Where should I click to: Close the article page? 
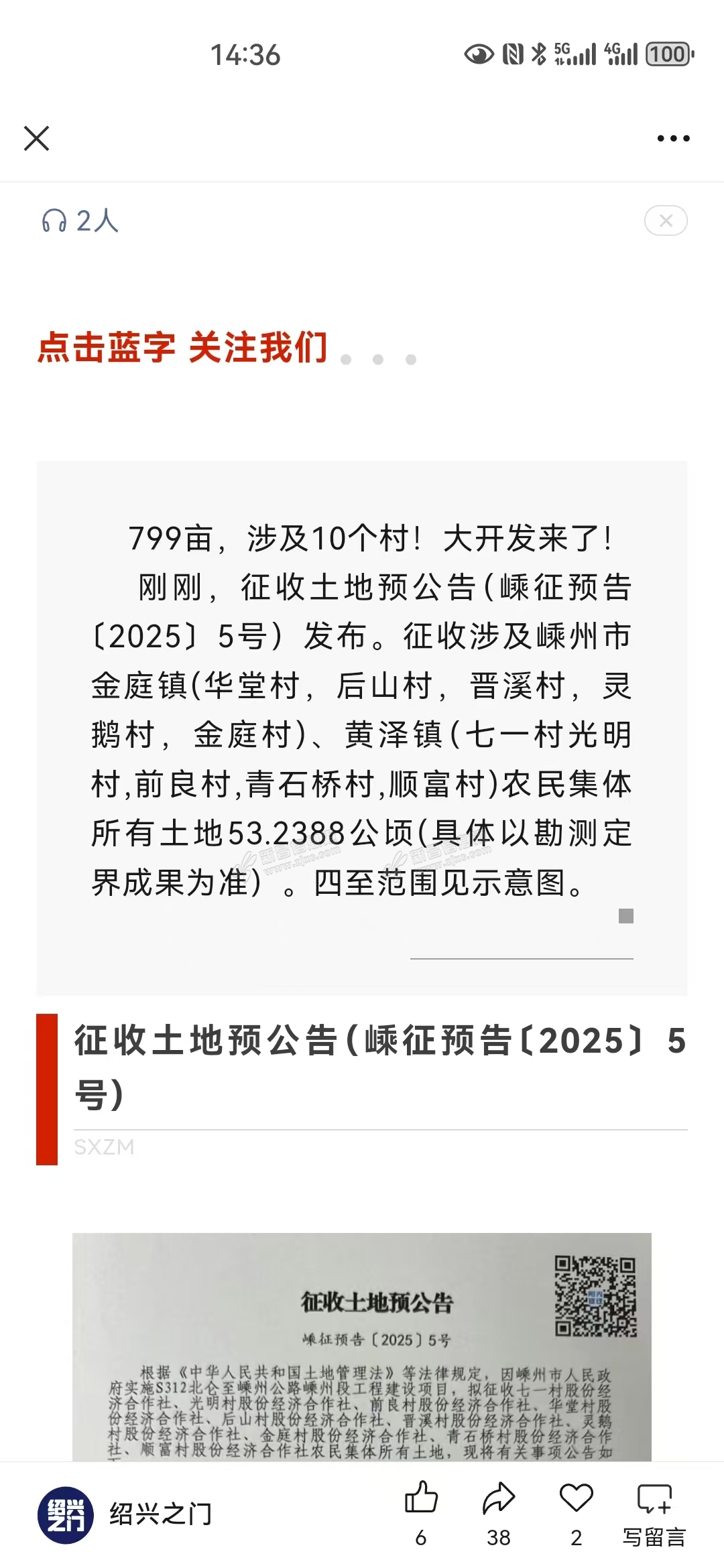36,139
